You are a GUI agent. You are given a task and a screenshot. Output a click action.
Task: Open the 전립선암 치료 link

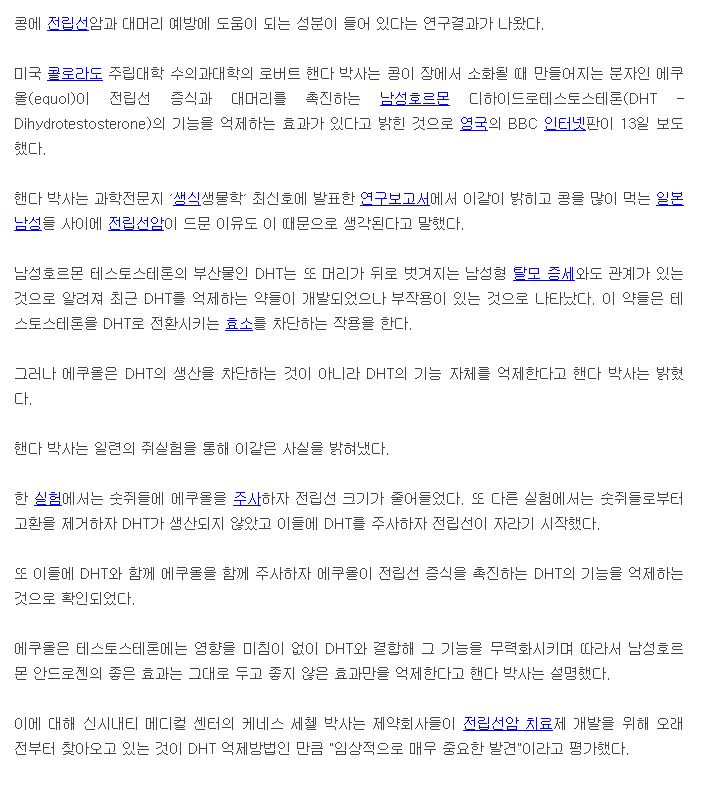pos(508,724)
